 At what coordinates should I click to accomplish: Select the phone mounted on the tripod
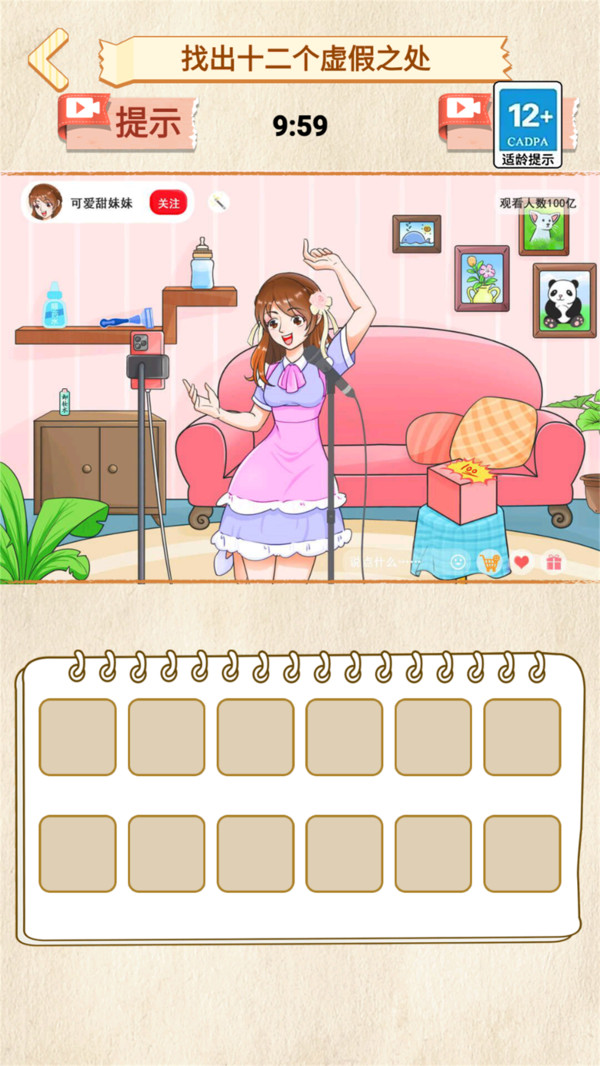click(x=145, y=348)
